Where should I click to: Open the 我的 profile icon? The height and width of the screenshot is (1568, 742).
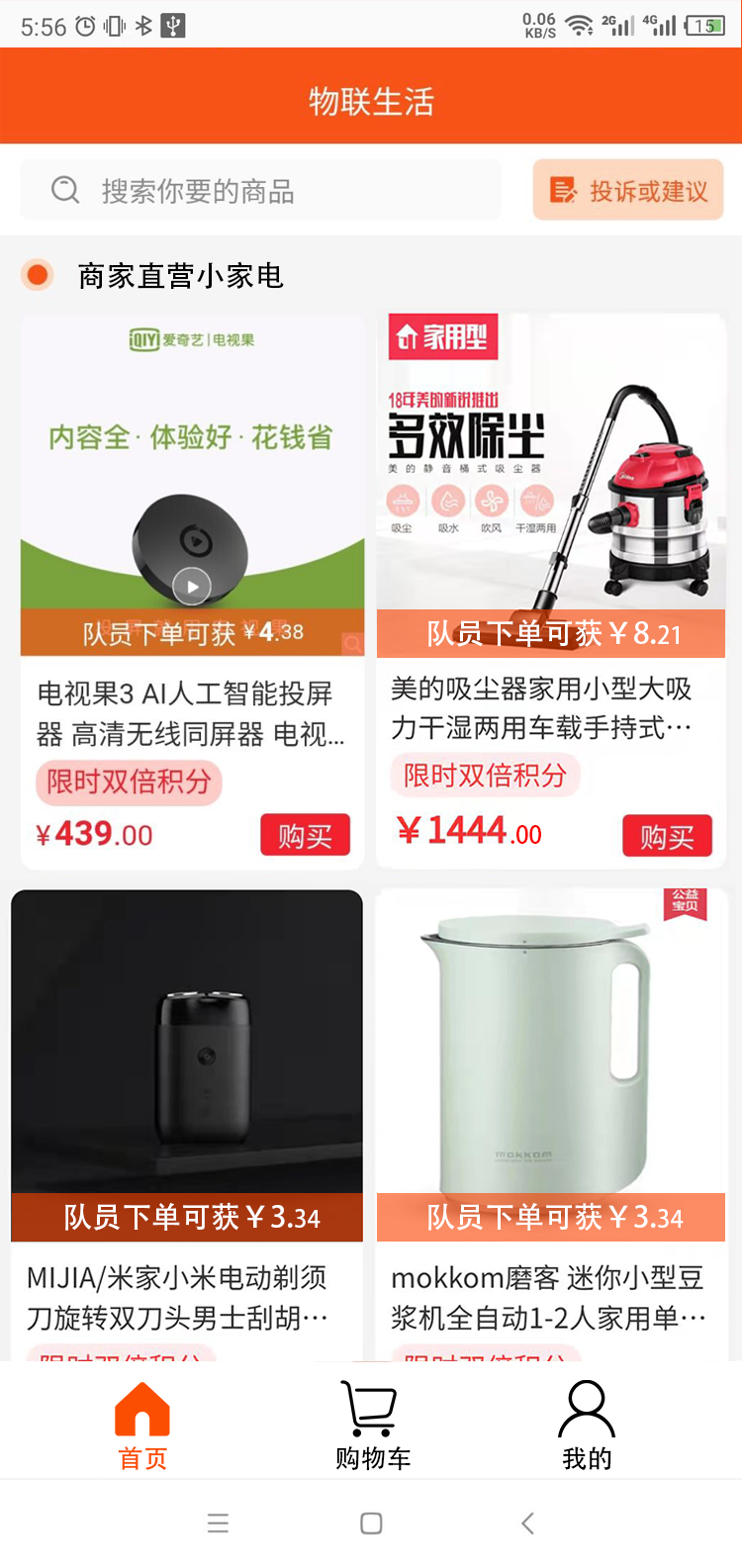pyautogui.click(x=587, y=1407)
